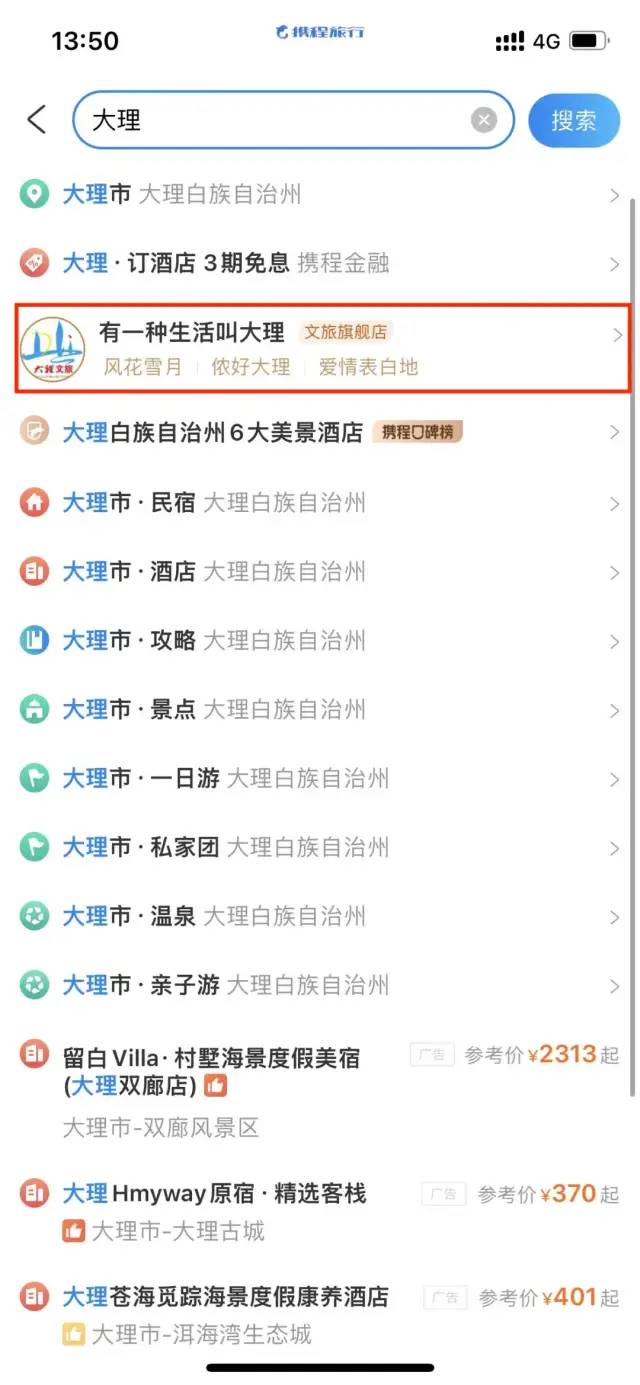The image size is (640, 1385).
Task: Clear the search text 大理
Action: point(484,121)
